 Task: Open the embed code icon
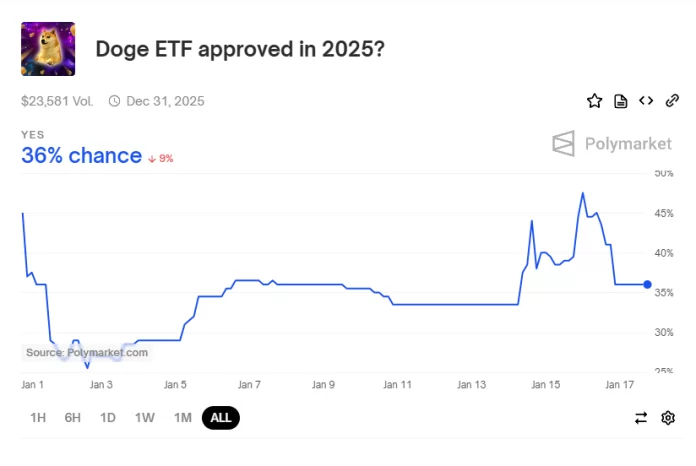tap(646, 101)
